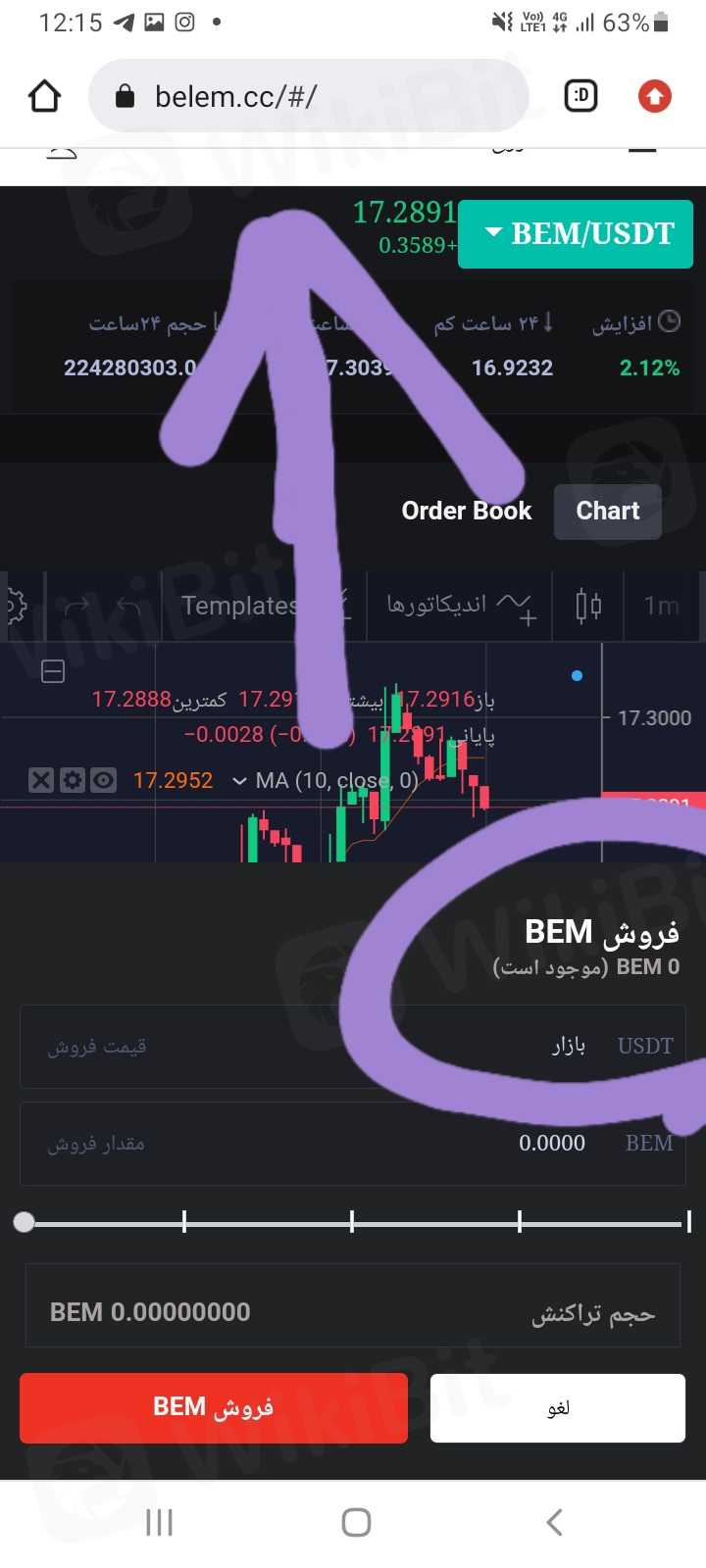Open chart Templates
Image resolution: width=706 pixels, height=1568 pixels.
tap(239, 606)
